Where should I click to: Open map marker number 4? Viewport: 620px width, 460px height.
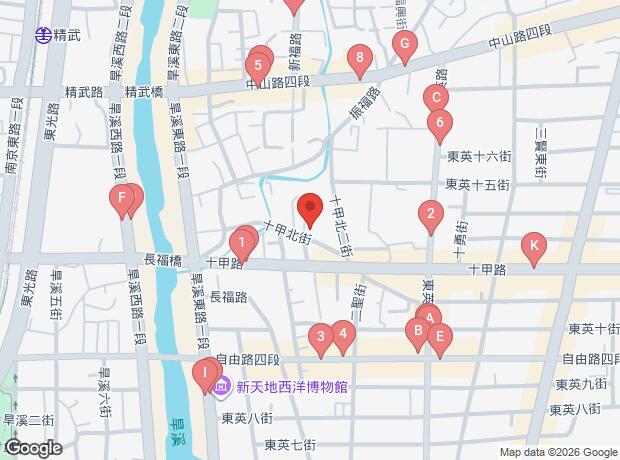[343, 334]
